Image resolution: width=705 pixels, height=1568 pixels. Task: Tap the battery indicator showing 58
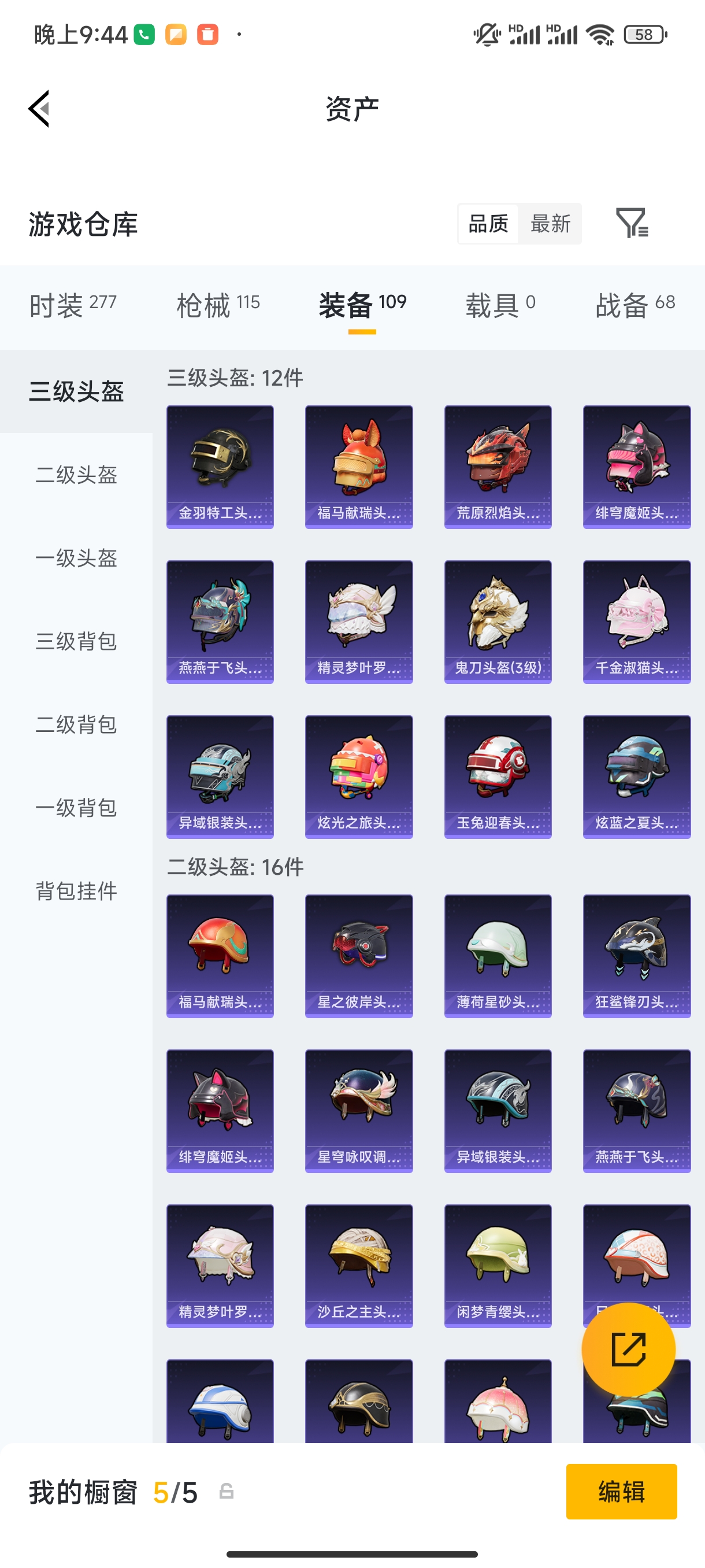[x=645, y=35]
